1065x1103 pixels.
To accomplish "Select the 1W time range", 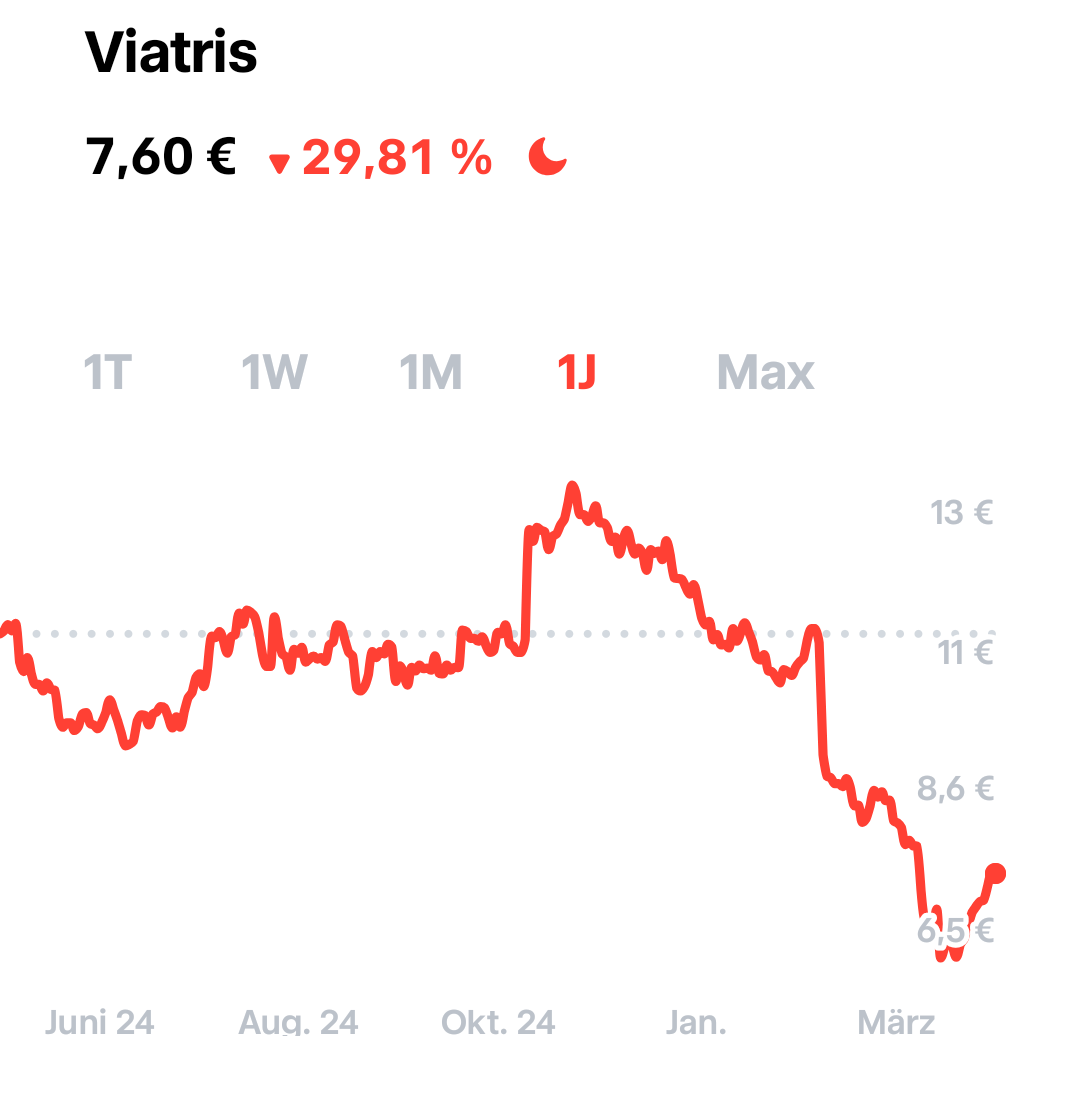I will [x=274, y=373].
